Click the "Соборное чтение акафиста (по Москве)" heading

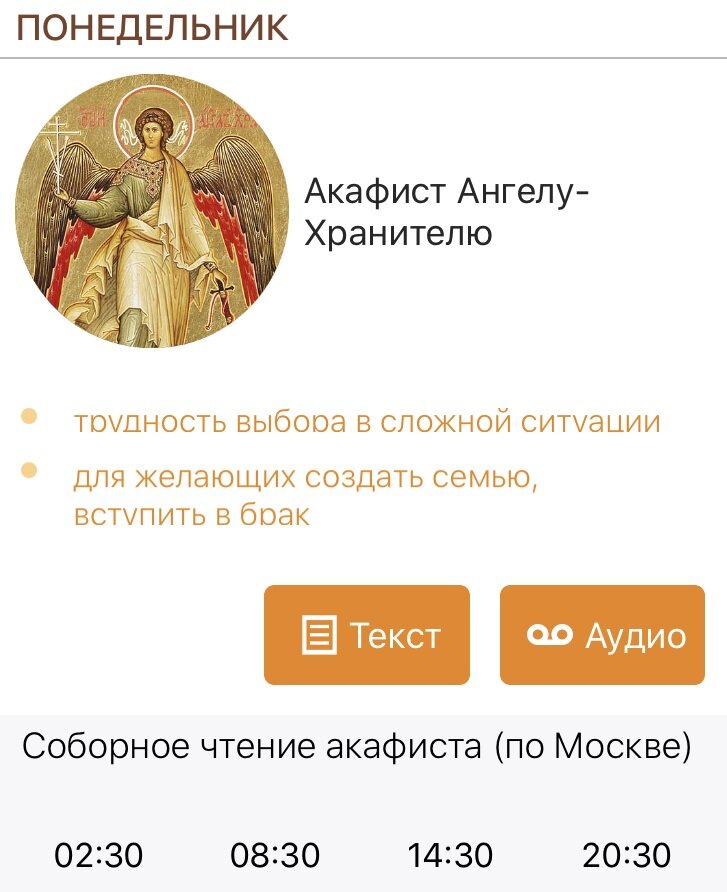363,744
